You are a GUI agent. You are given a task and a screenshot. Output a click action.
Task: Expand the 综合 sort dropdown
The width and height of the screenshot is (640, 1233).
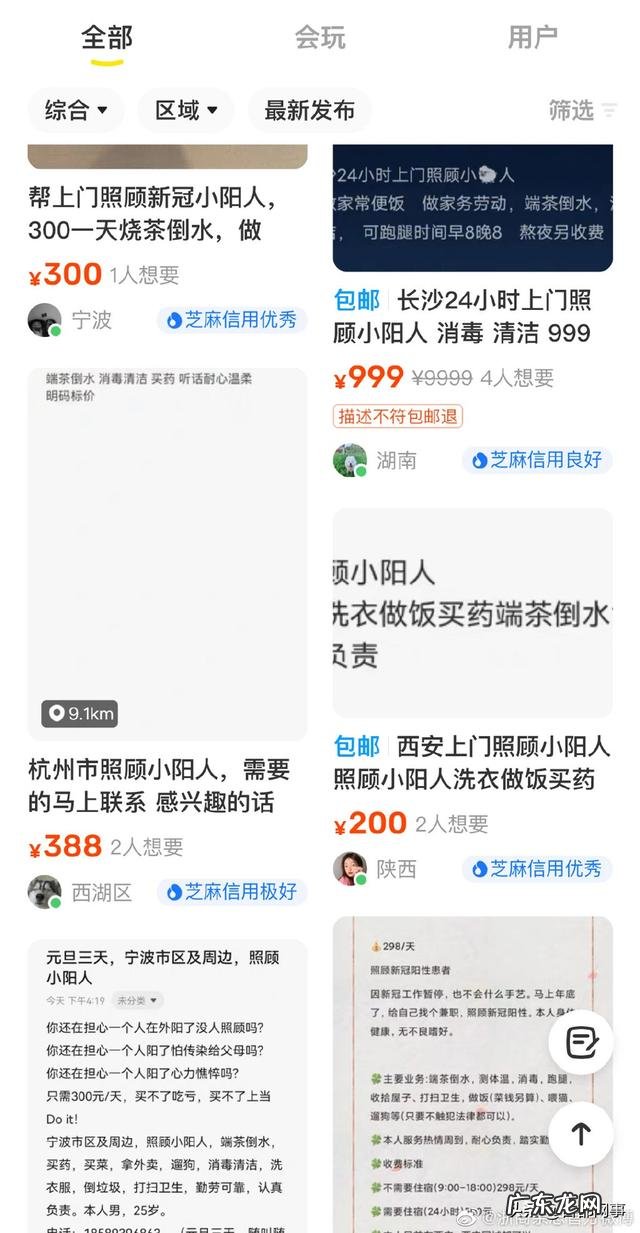point(76,110)
